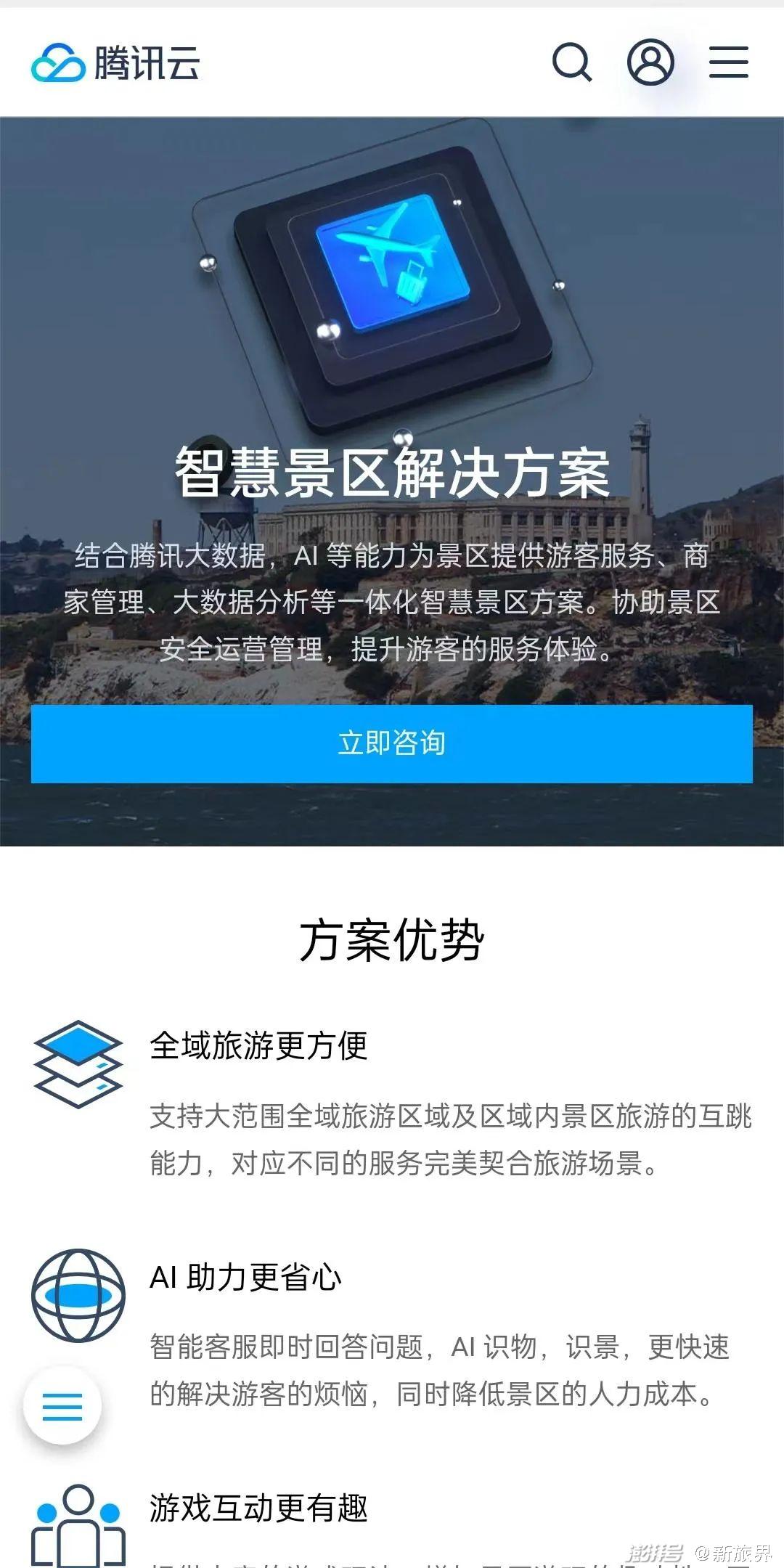Tap the 立即咨询 button
Viewport: 784px width, 1568px height.
pyautogui.click(x=391, y=743)
